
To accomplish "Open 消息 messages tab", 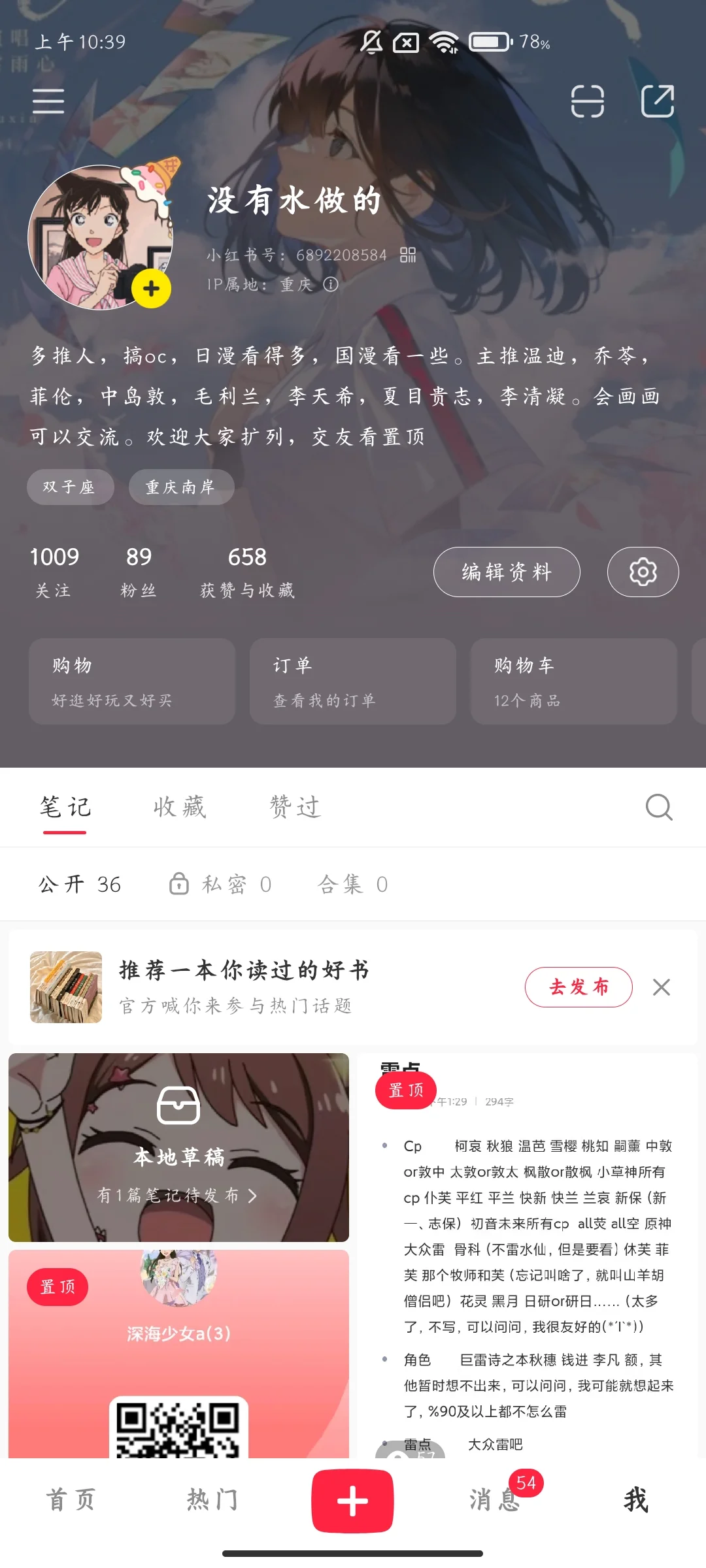I will (495, 1500).
